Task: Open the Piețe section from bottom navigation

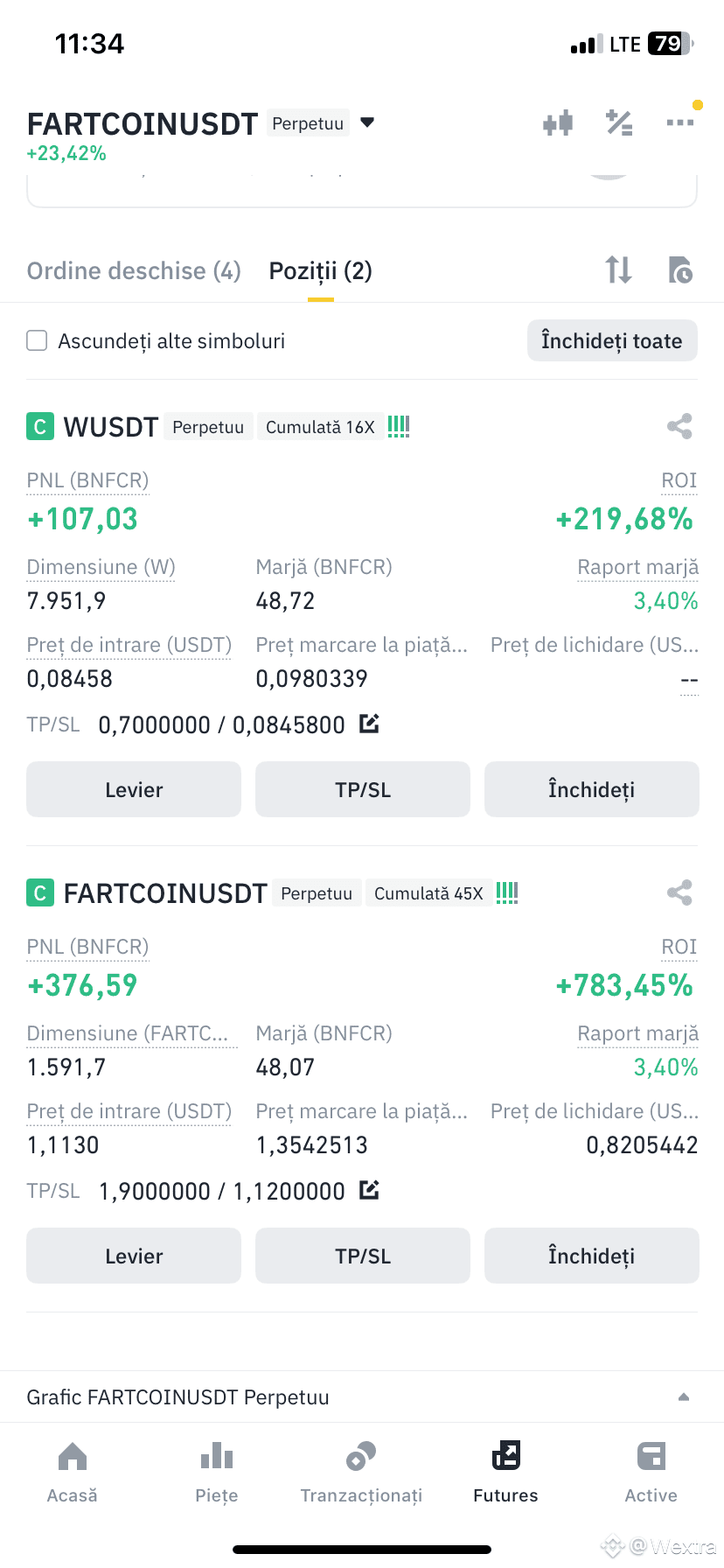Action: click(216, 1470)
